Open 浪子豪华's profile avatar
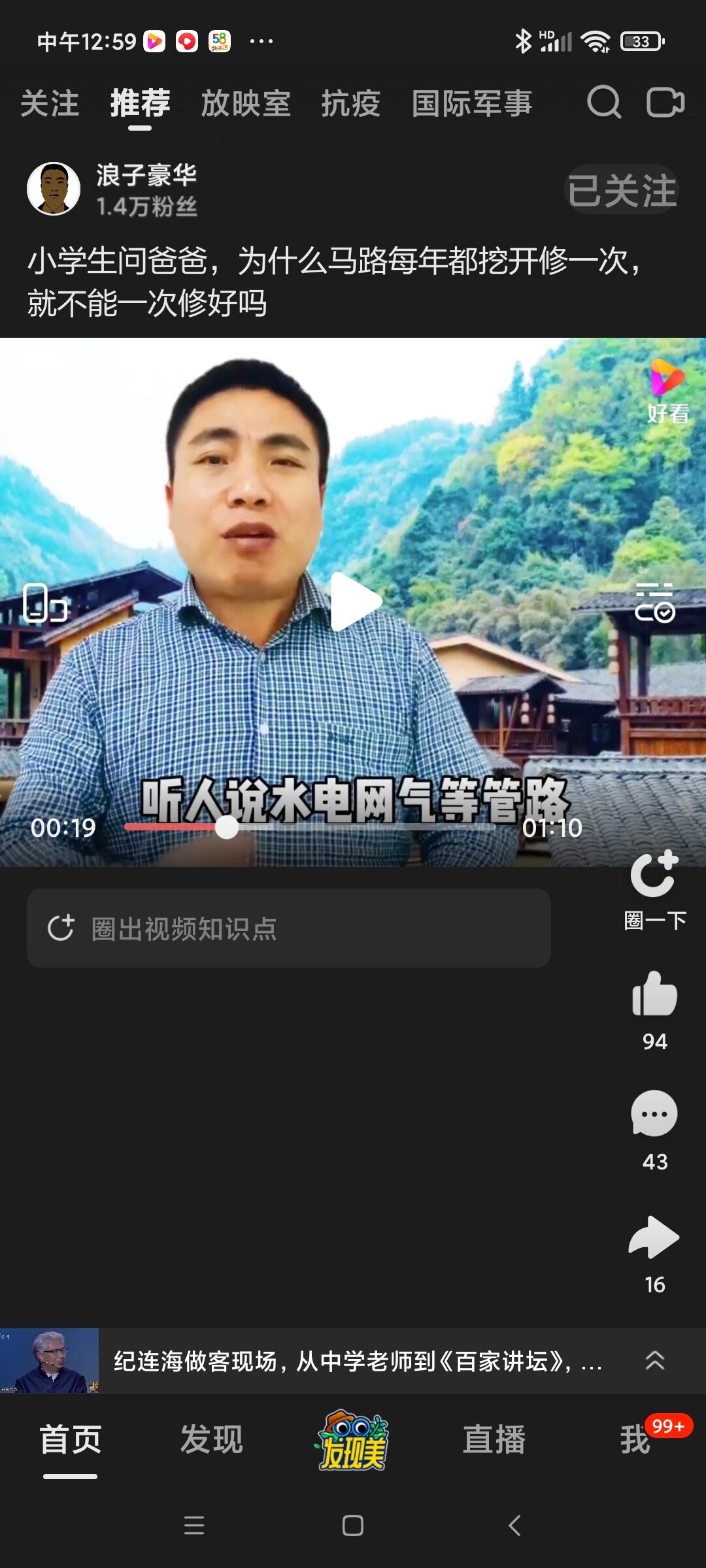This screenshot has width=706, height=1568. point(54,189)
